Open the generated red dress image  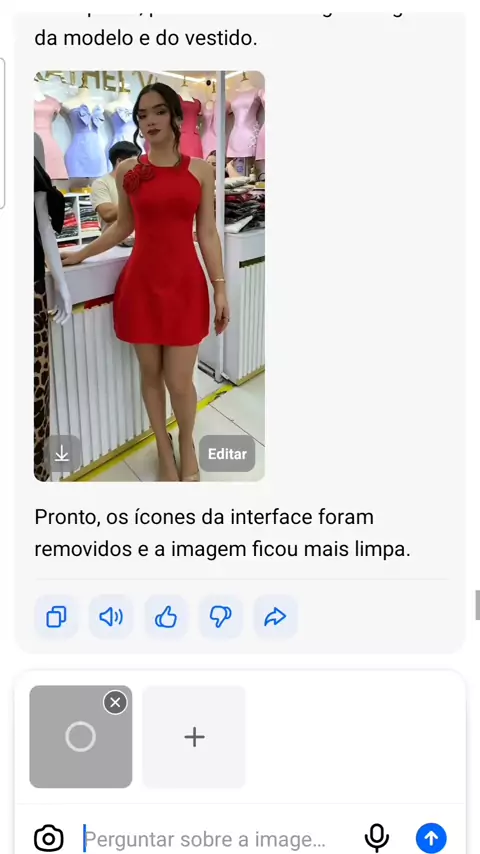click(x=149, y=276)
